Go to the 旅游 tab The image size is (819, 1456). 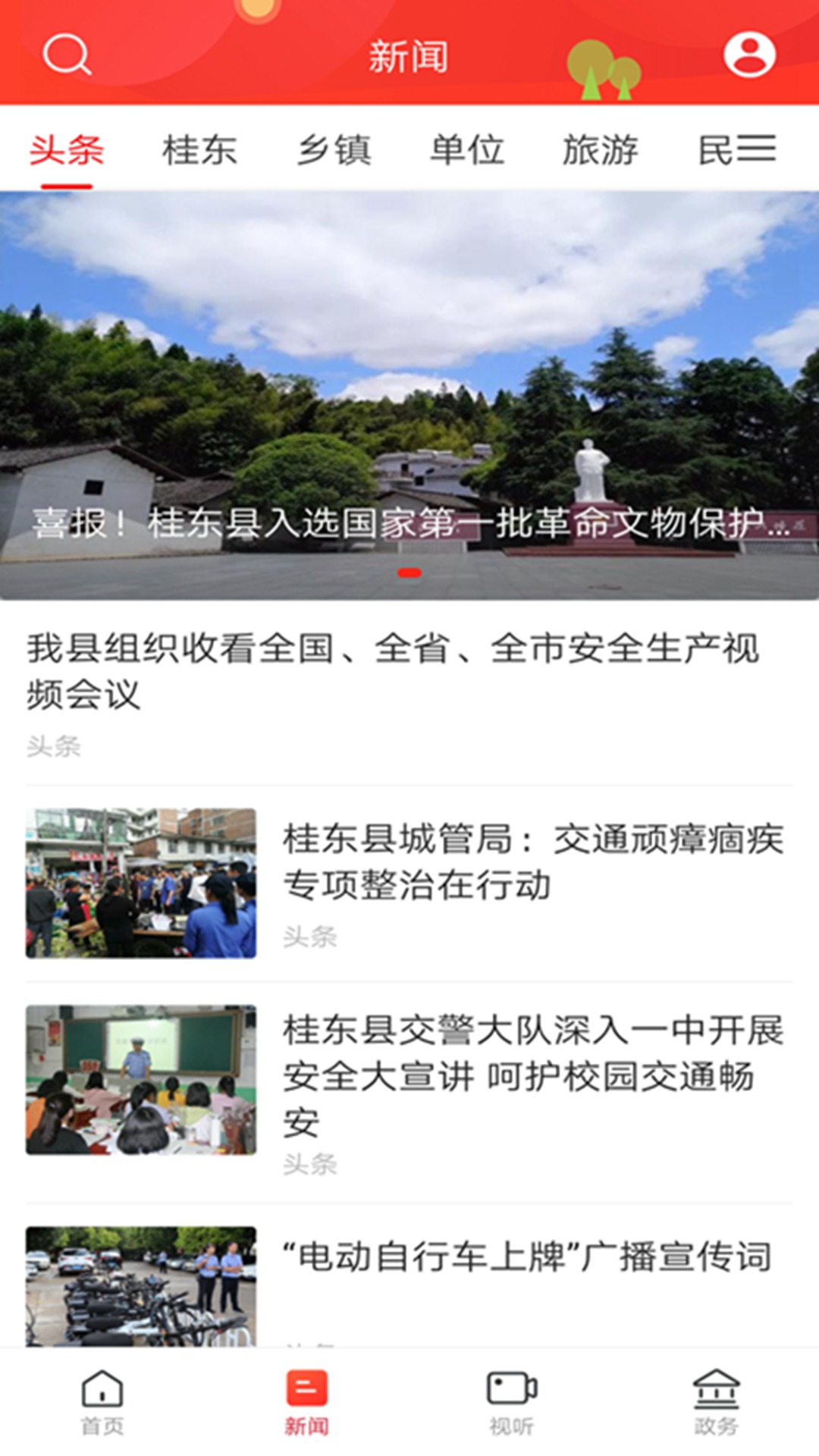(x=600, y=149)
